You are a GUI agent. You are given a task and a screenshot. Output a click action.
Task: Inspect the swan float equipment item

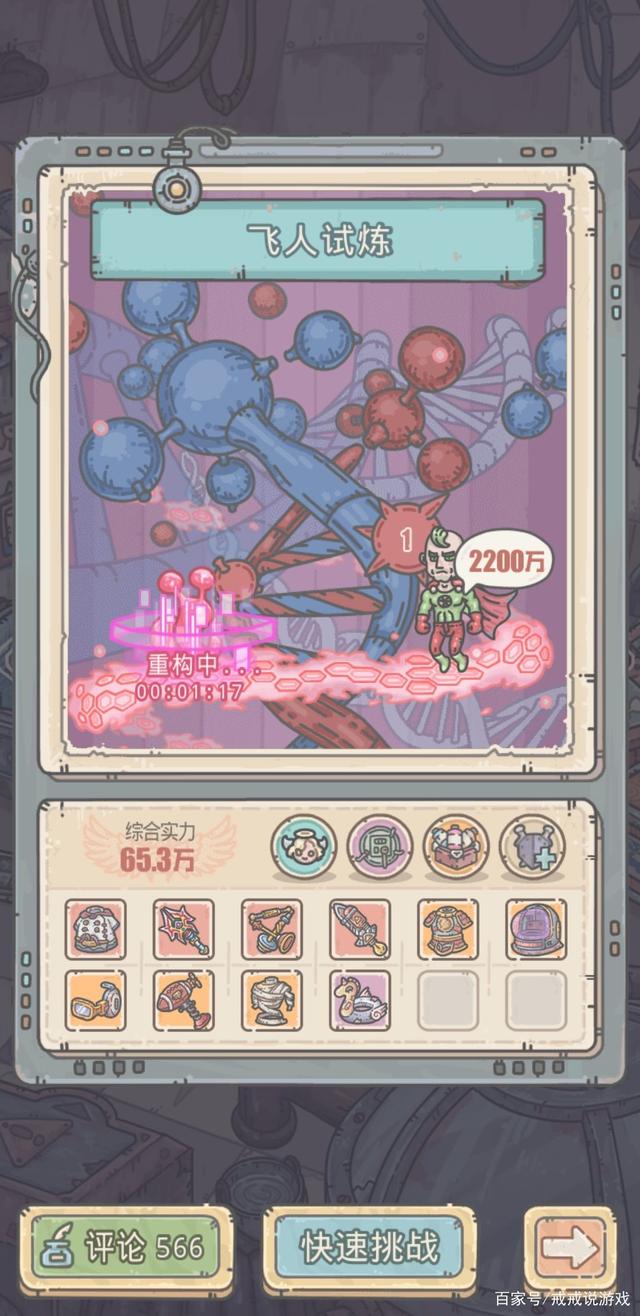coord(360,1000)
